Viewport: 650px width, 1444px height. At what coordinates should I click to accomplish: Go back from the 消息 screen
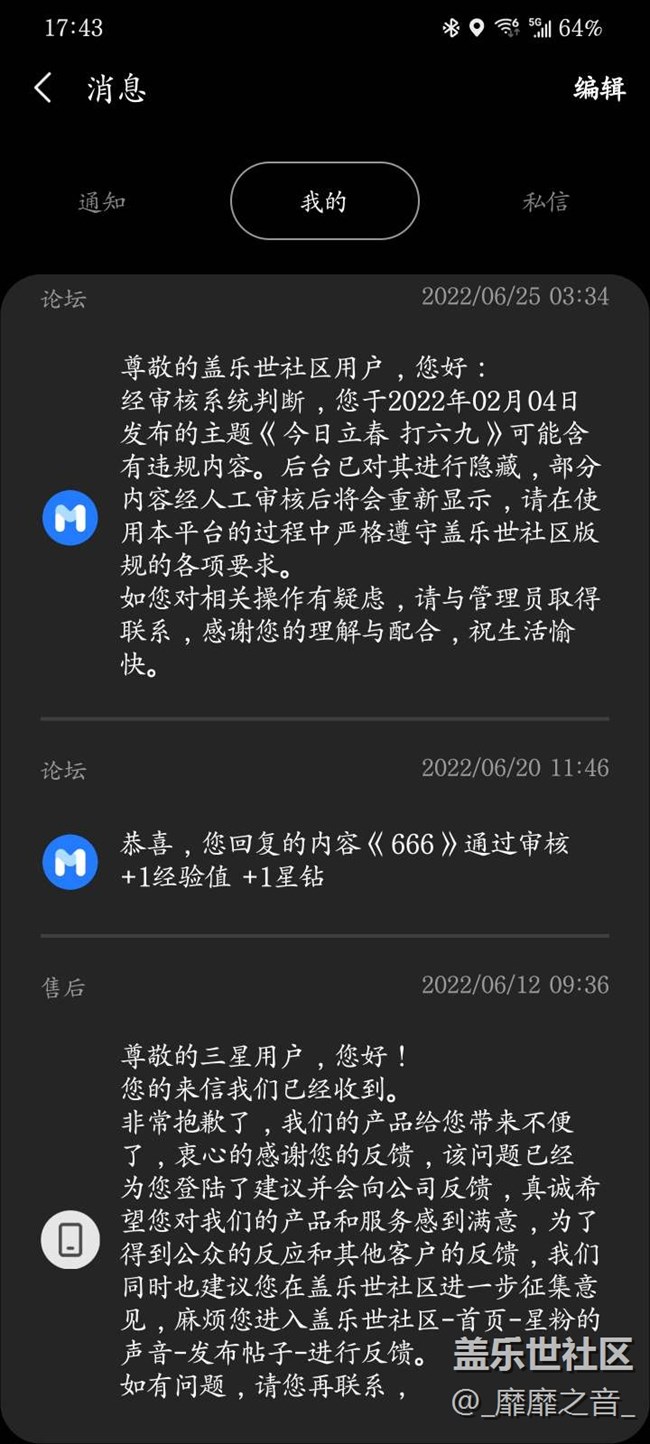pos(42,88)
